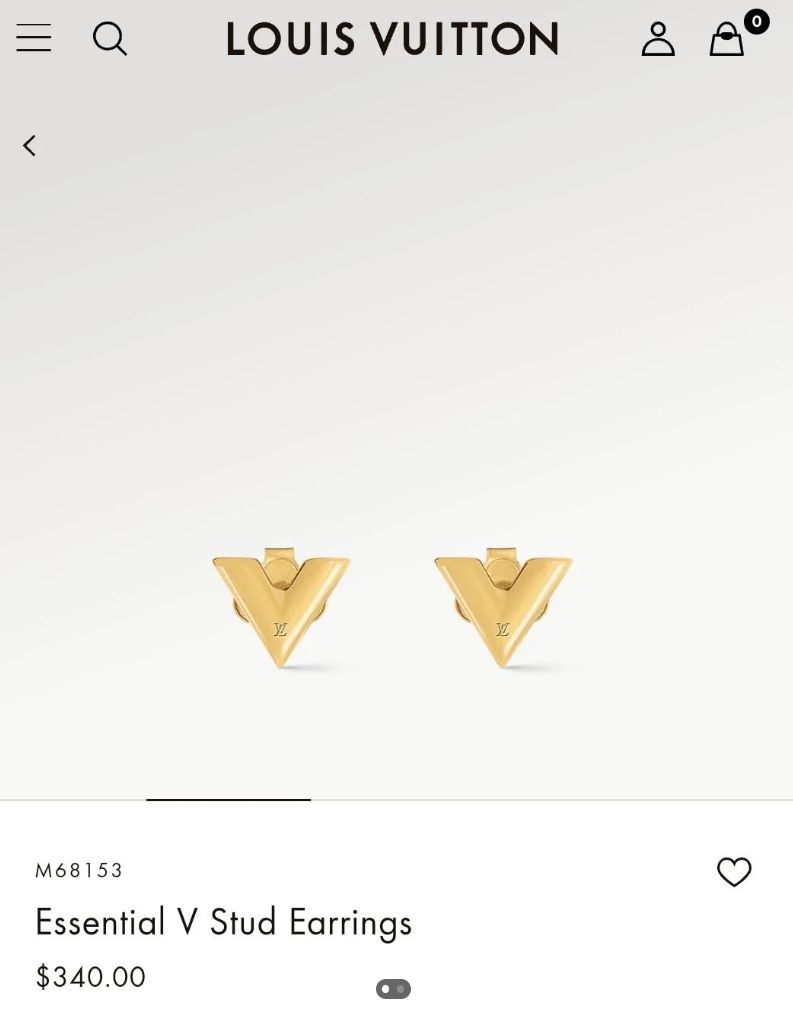Screen dimensions: 793x1015
Task: Add Essential V Stud Earrings to wishlist
Action: 734,872
